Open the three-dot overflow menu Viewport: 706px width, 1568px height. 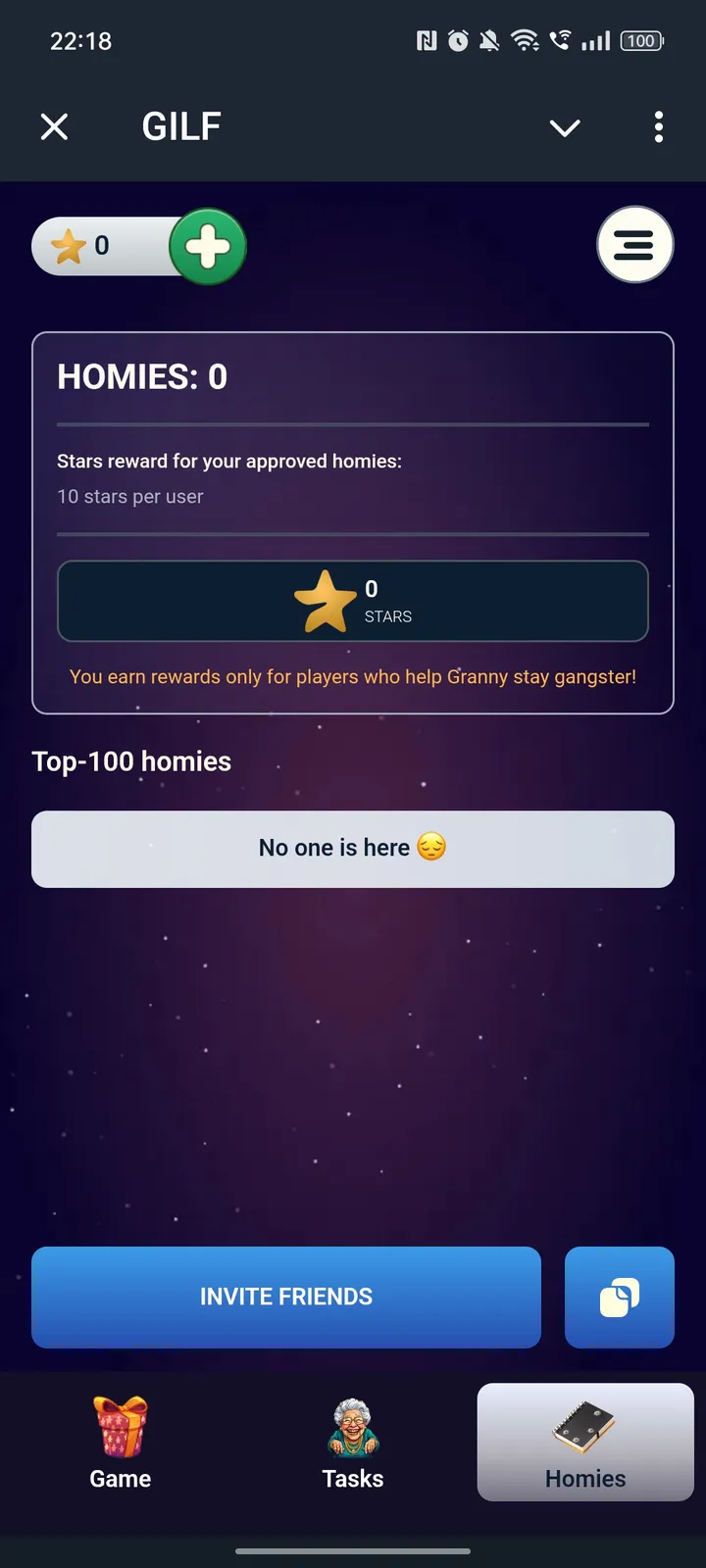[658, 126]
